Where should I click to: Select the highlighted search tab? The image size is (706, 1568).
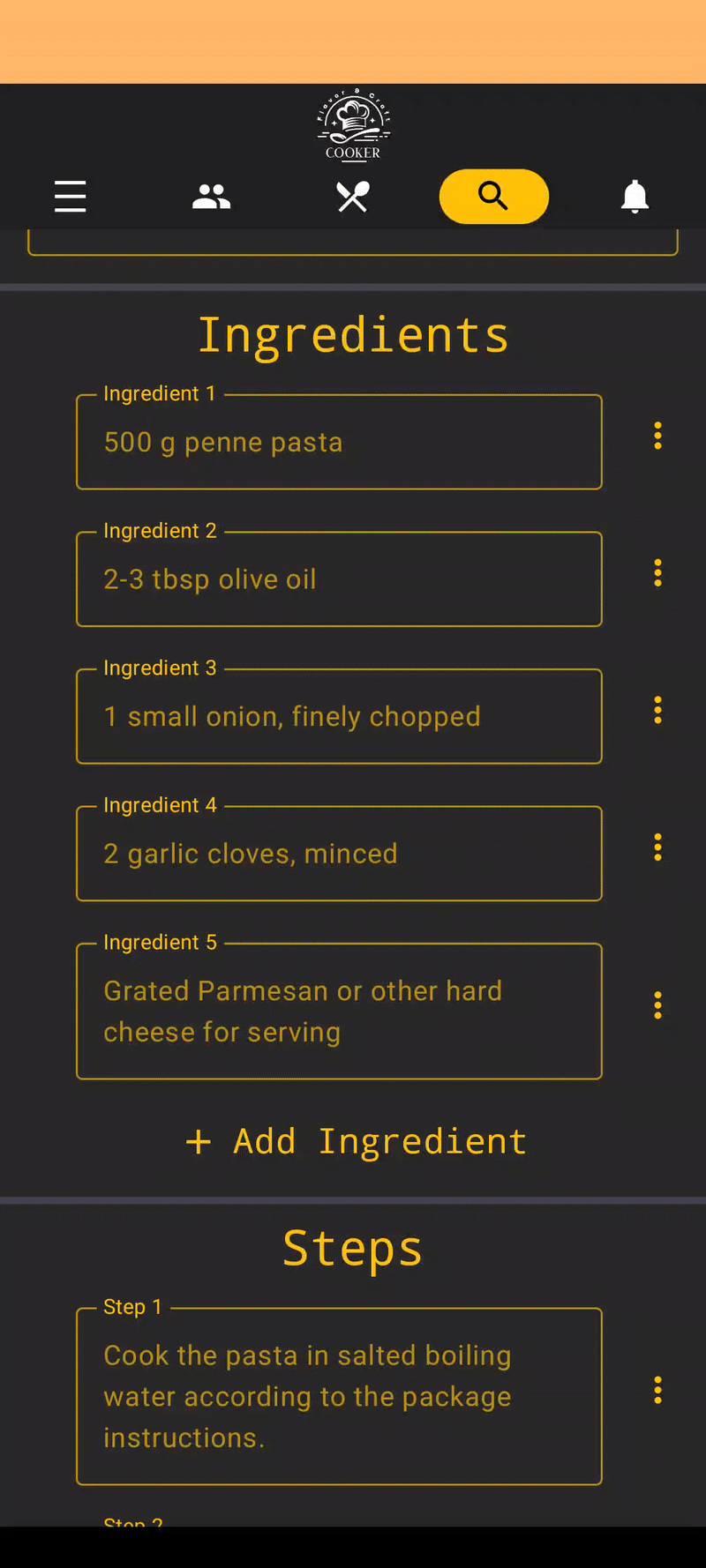[494, 196]
